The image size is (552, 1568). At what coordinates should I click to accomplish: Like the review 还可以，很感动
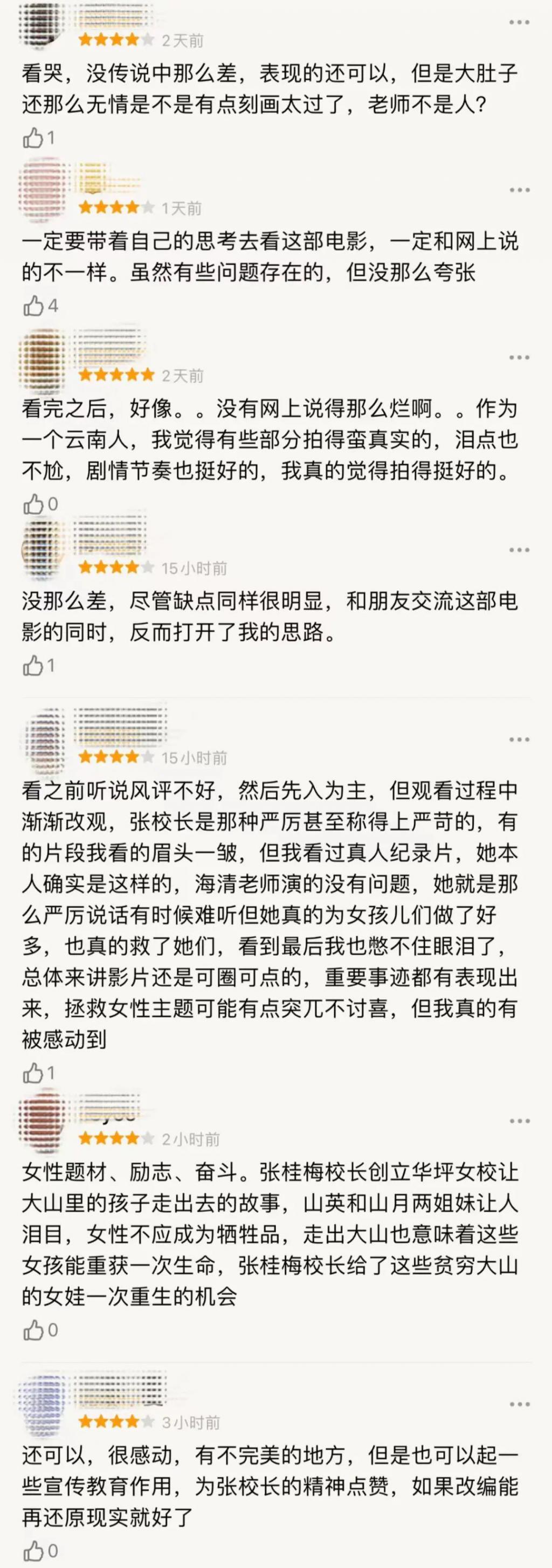coord(33,1551)
